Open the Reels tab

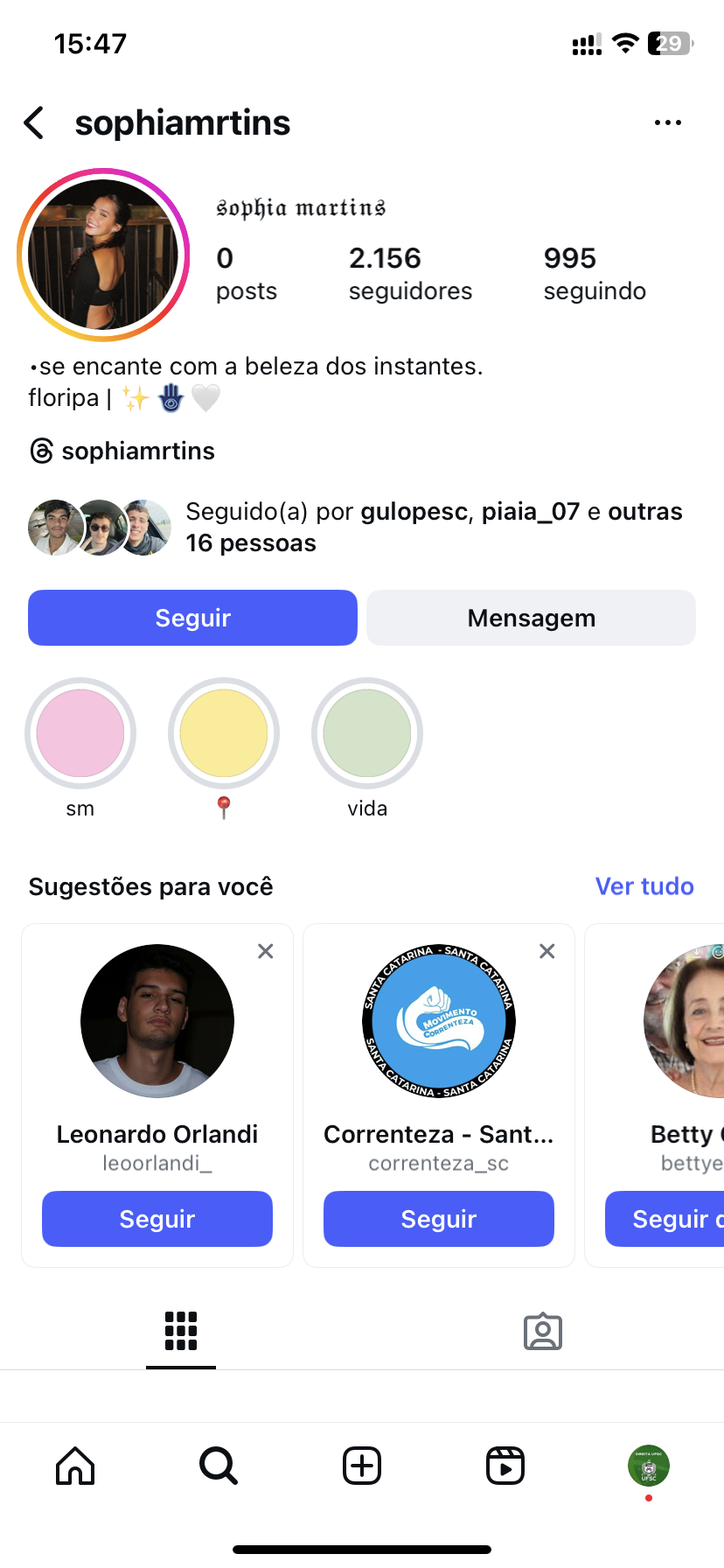(505, 1466)
